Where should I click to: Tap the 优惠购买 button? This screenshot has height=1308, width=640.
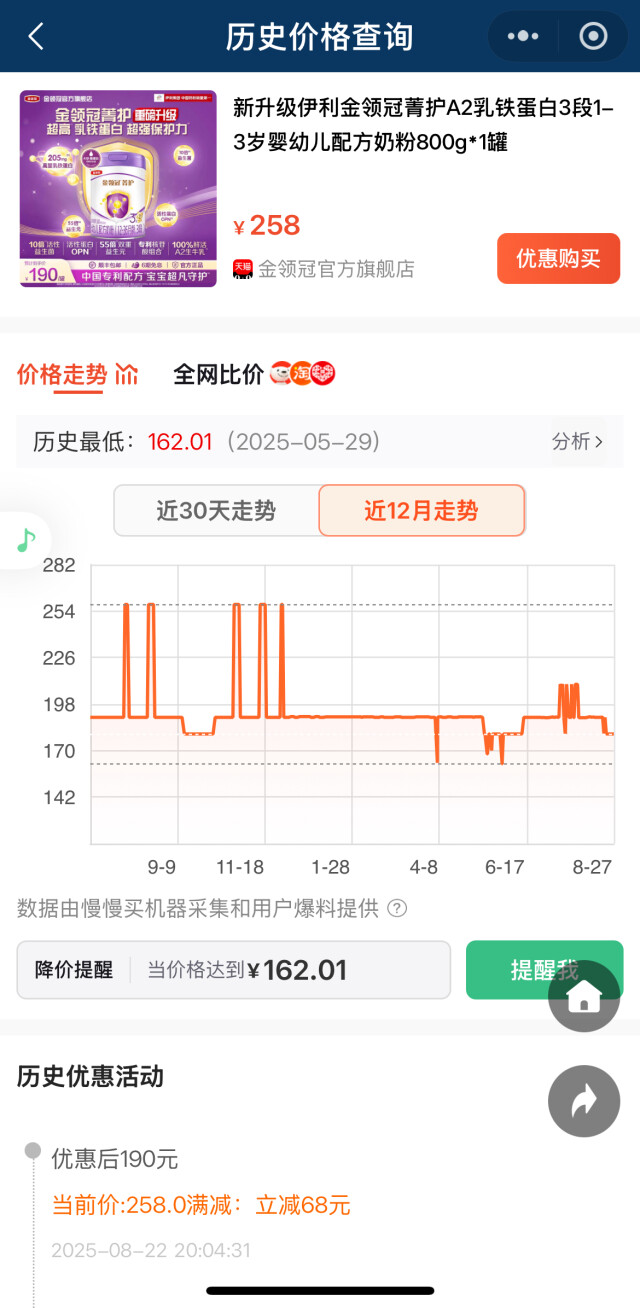tap(558, 258)
